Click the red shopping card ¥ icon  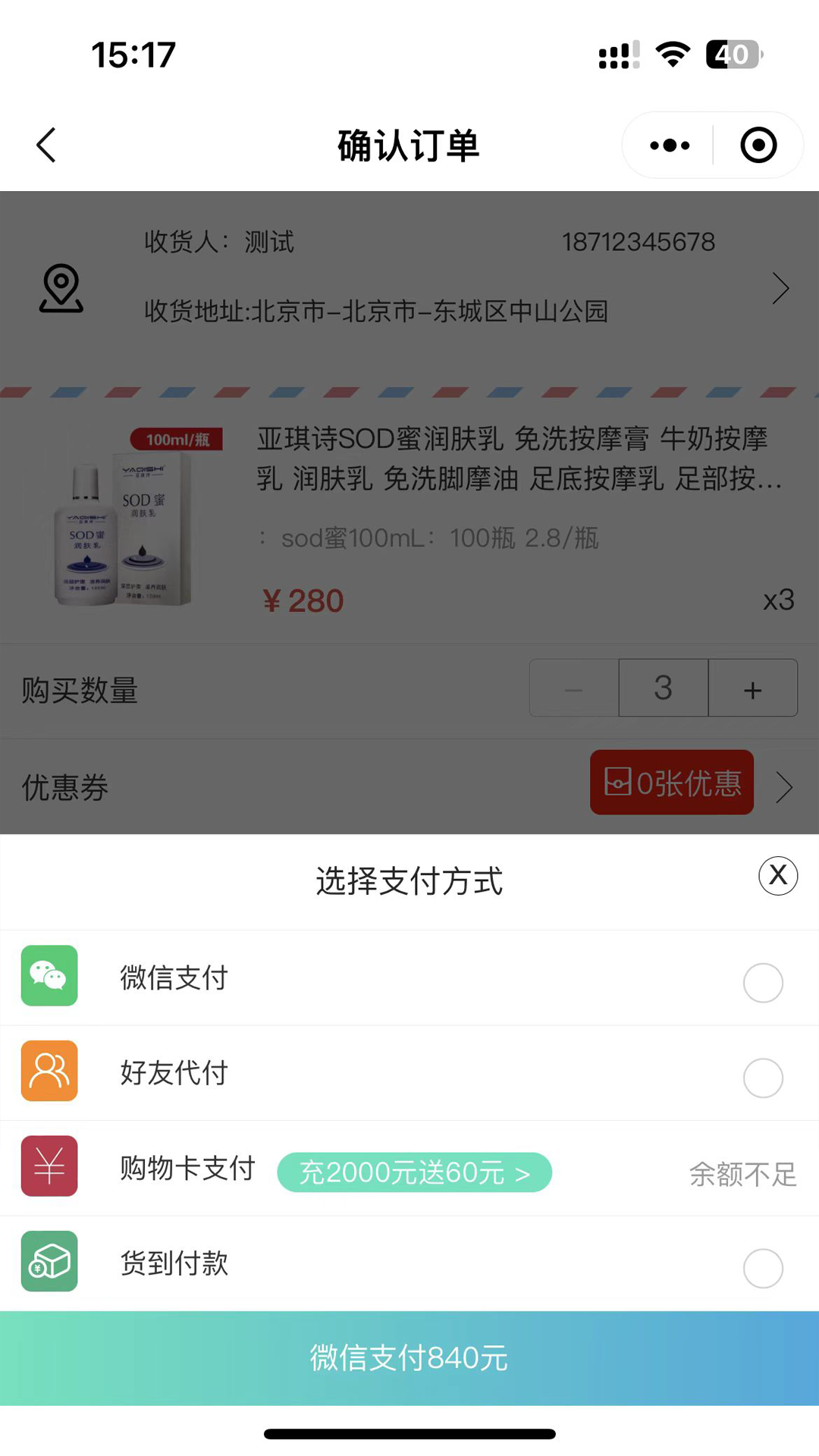tap(48, 1166)
